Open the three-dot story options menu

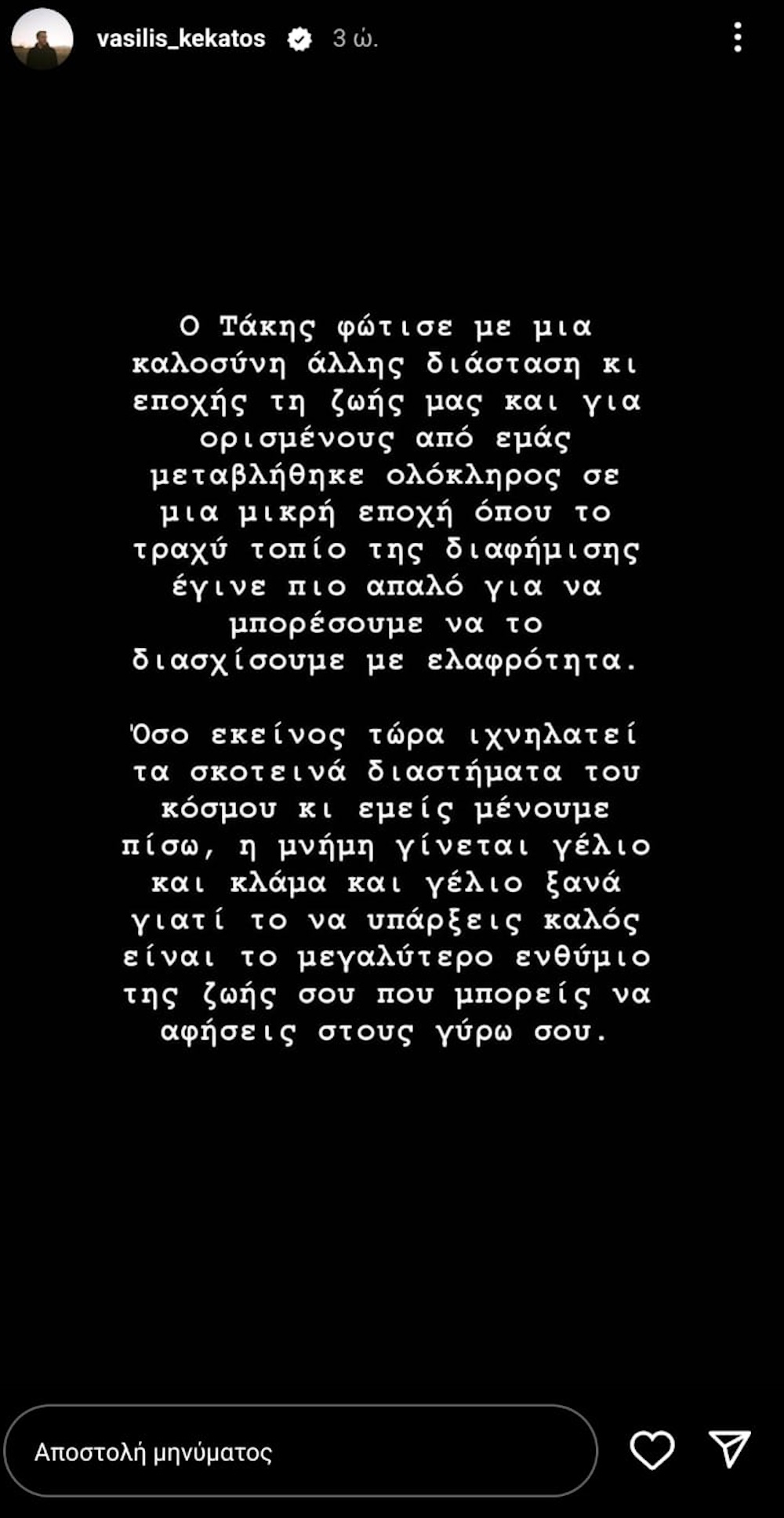738,38
